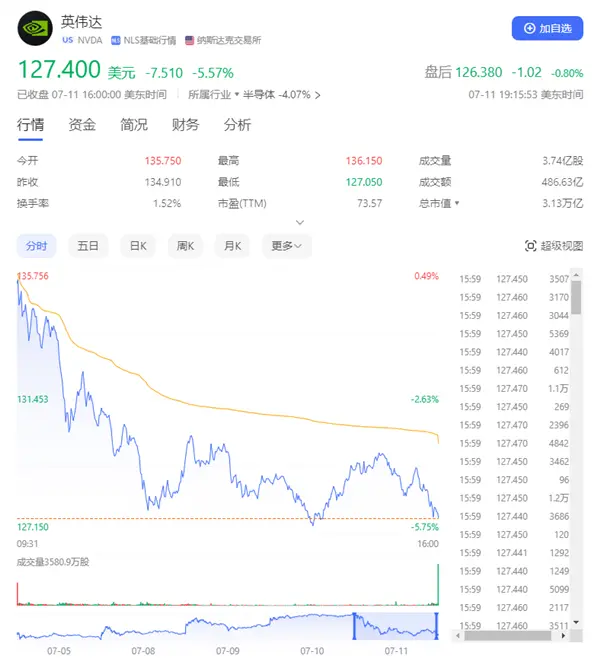Expand more quote details below the stats
This screenshot has width=600, height=658.
coord(299,222)
